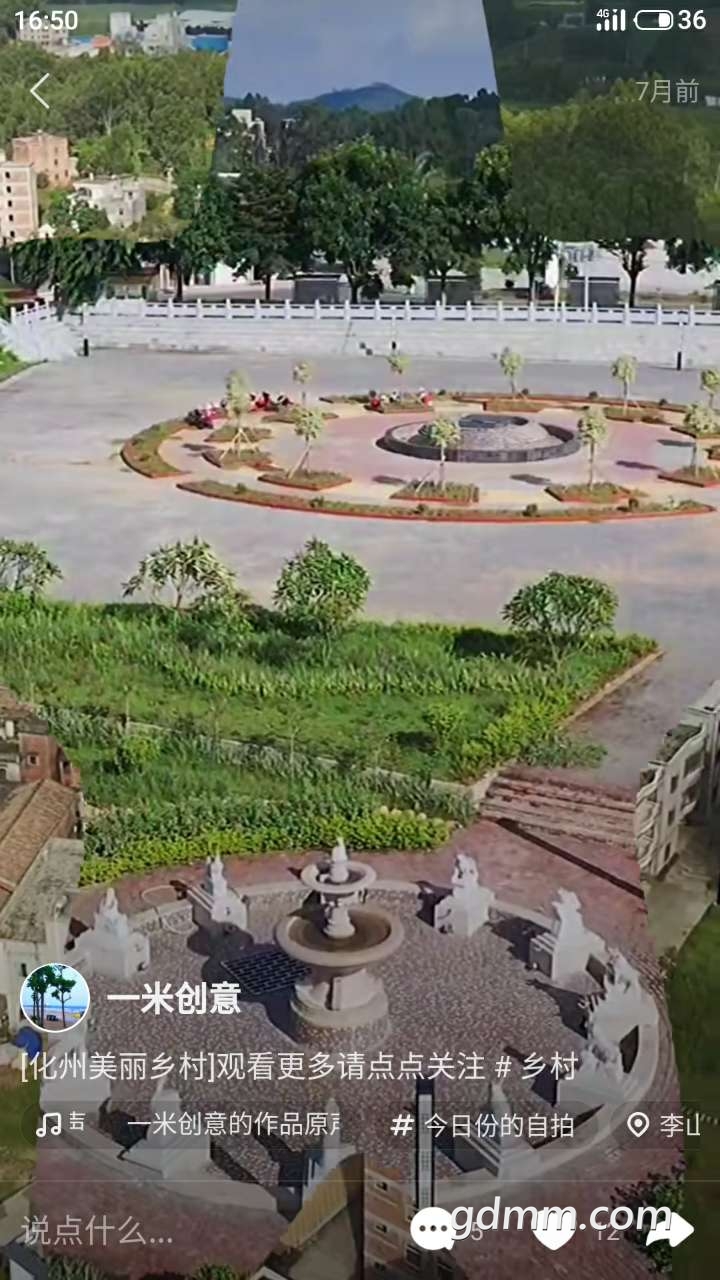Open the comments bubble icon
Viewport: 720px width, 1280px height.
tap(432, 1229)
